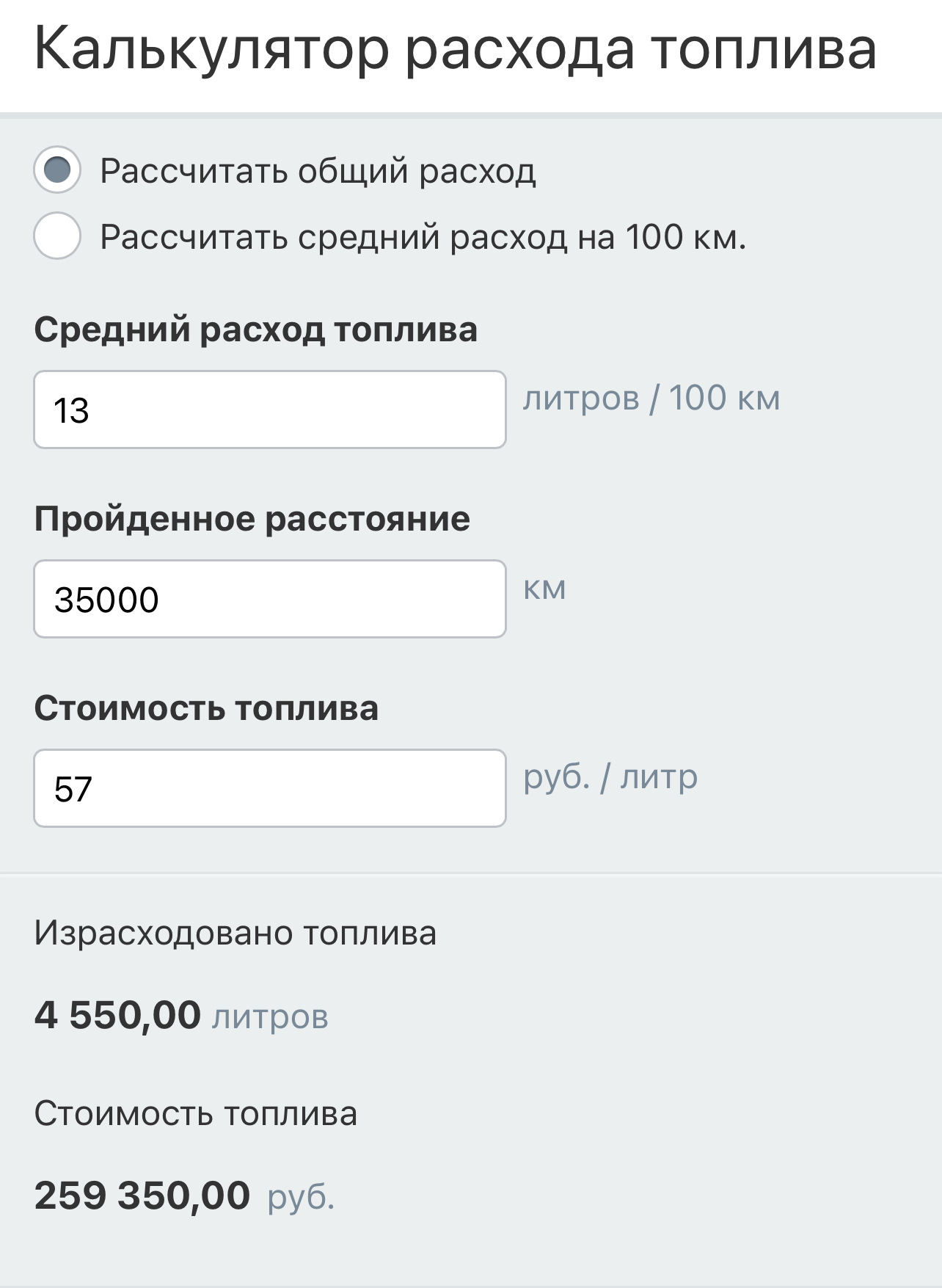Click the "литров / 100 км" unit text
Viewport: 942px width, 1288px height.
click(651, 399)
